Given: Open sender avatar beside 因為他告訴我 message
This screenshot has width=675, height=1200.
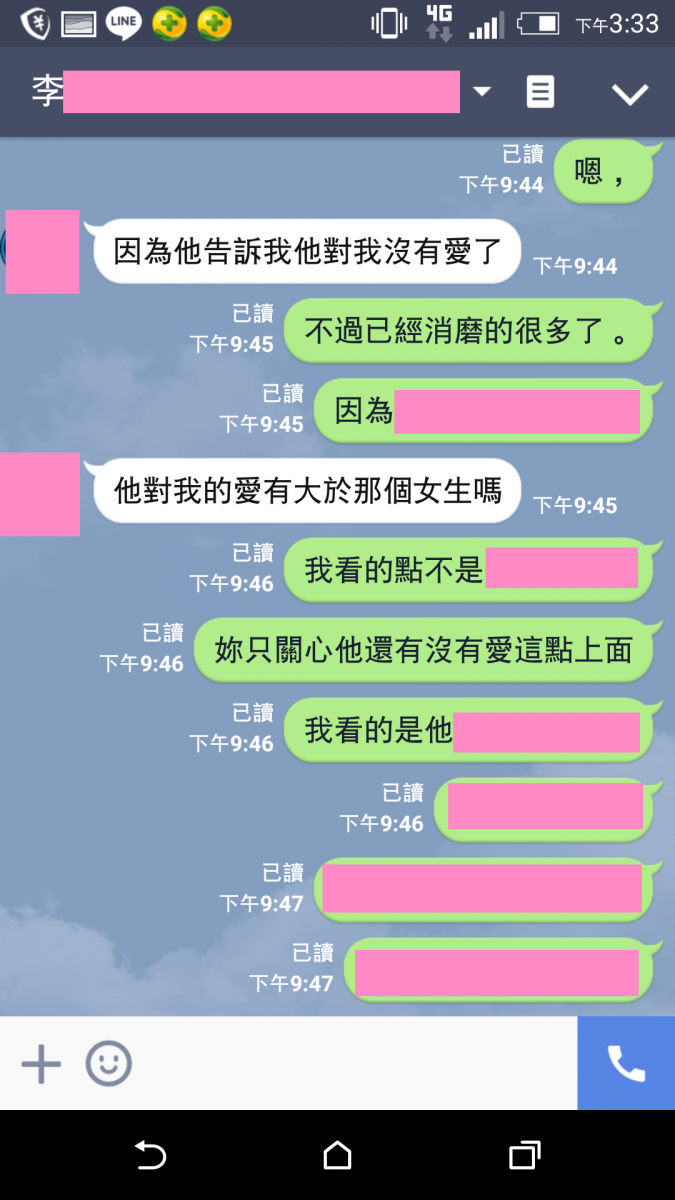Looking at the screenshot, I should pyautogui.click(x=42, y=252).
